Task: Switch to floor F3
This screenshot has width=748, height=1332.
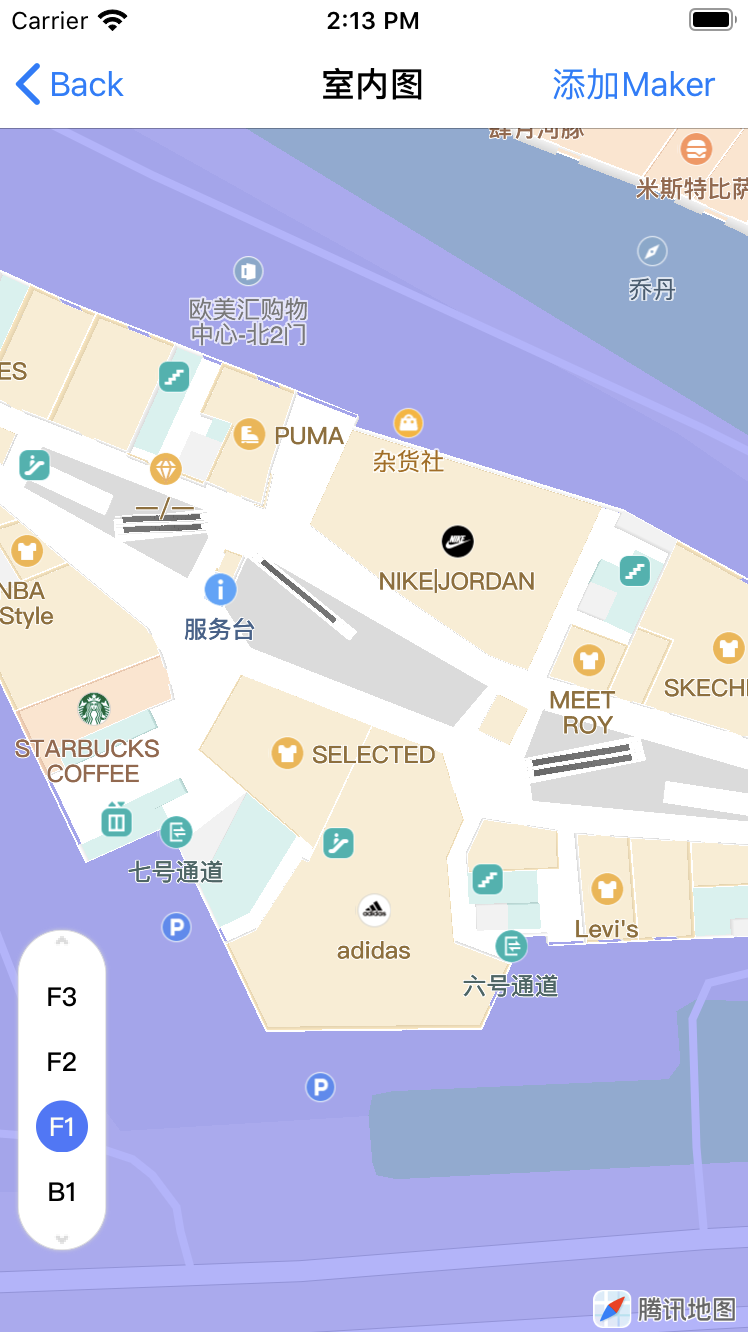Action: (x=62, y=997)
